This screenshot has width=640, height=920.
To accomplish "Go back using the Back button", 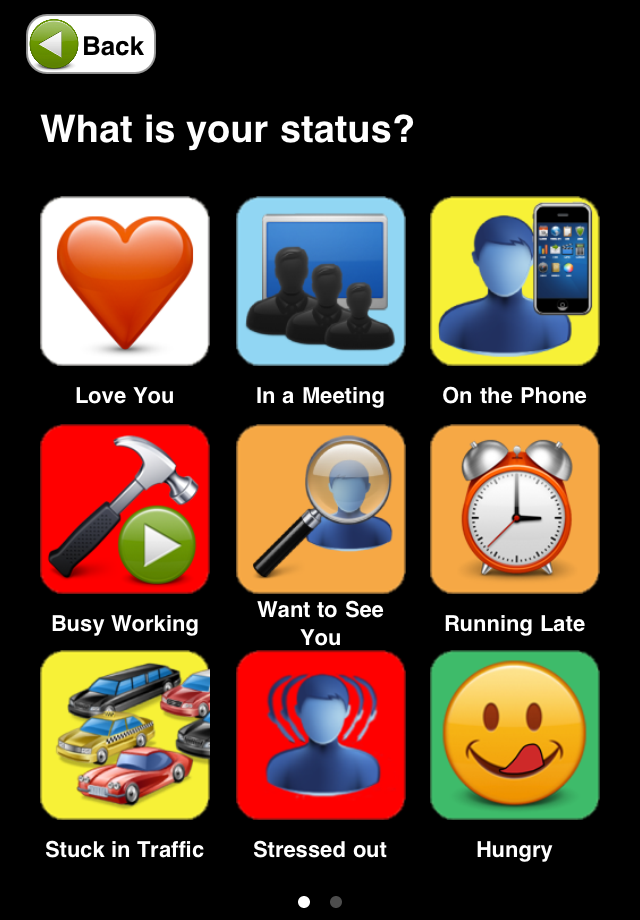I will (x=91, y=45).
